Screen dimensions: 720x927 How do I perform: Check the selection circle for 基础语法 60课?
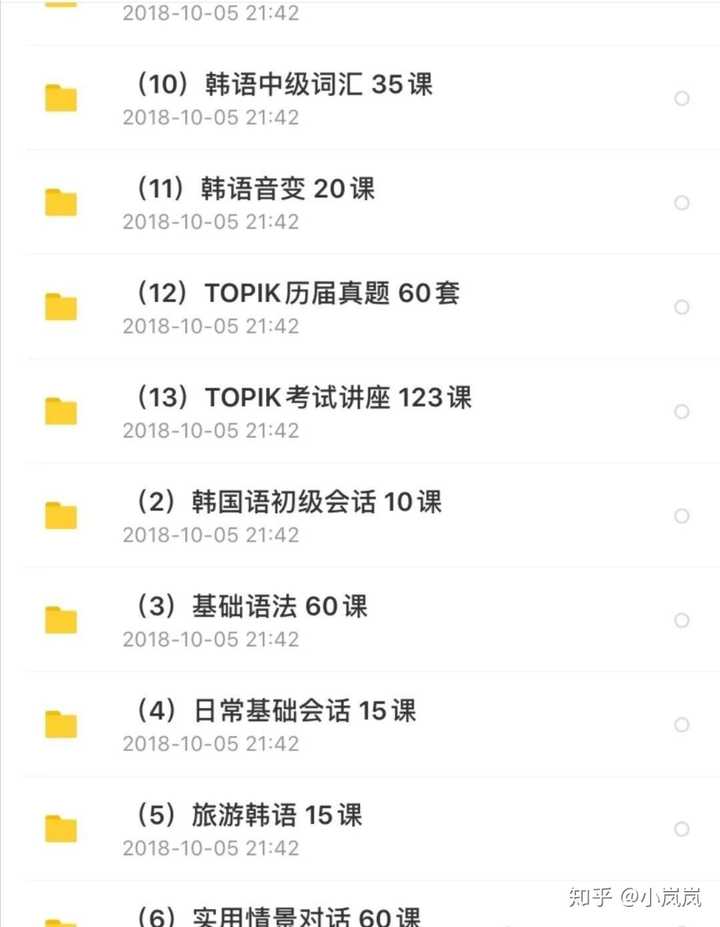(x=682, y=620)
